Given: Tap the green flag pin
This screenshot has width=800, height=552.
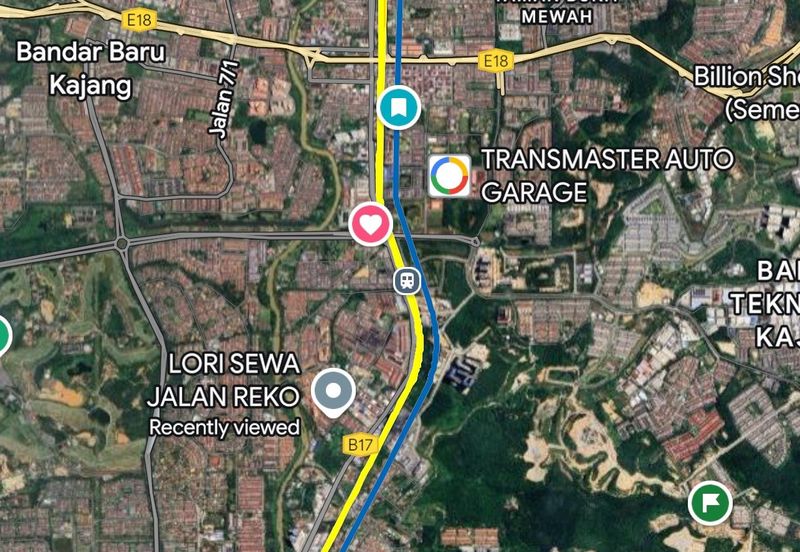Looking at the screenshot, I should click(711, 502).
